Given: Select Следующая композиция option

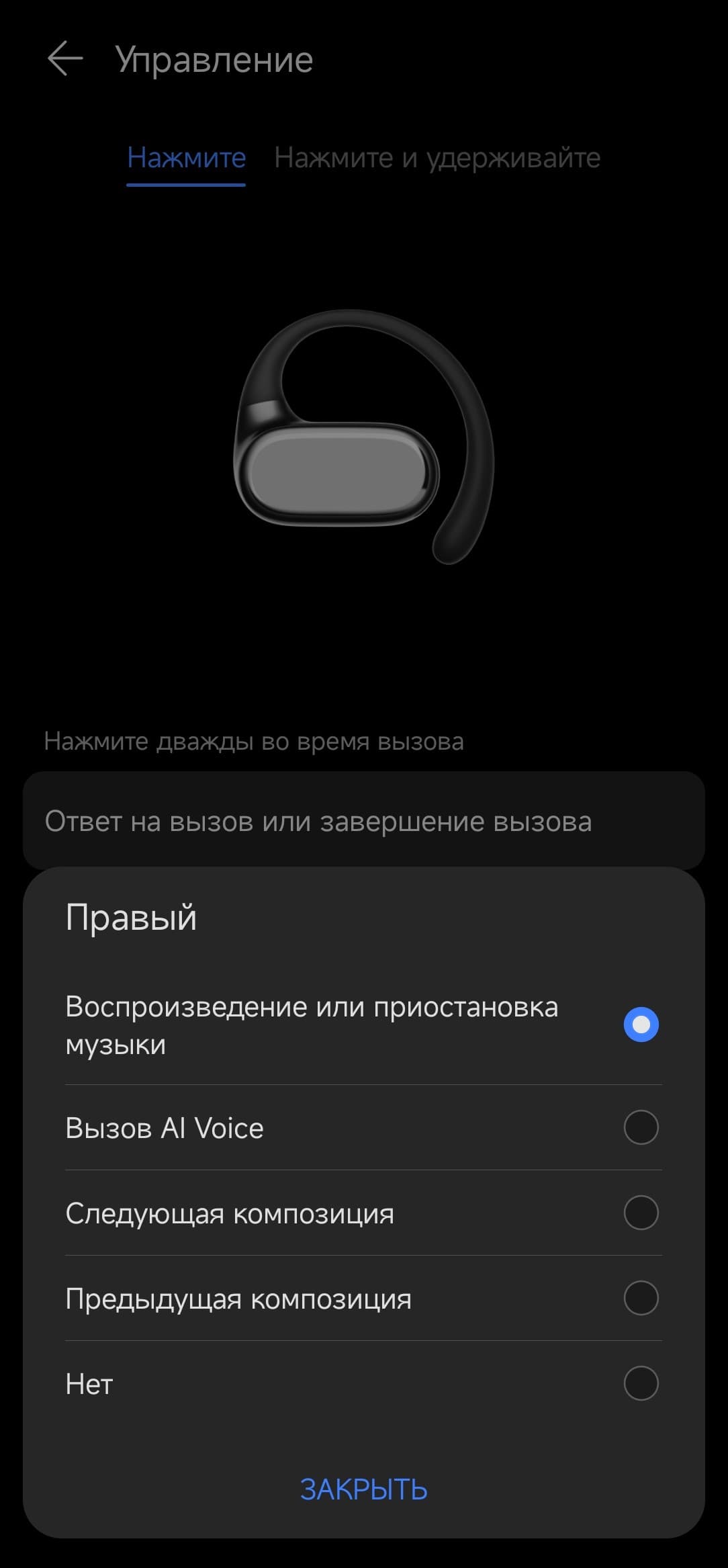Looking at the screenshot, I should coord(640,1213).
